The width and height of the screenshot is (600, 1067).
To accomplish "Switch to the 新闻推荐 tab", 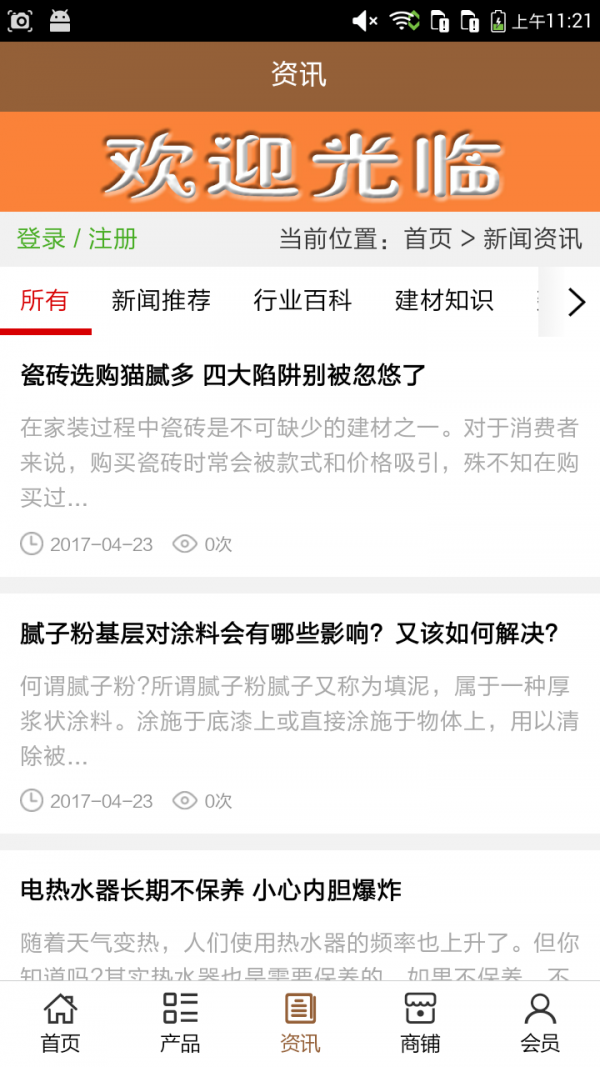I will (161, 301).
